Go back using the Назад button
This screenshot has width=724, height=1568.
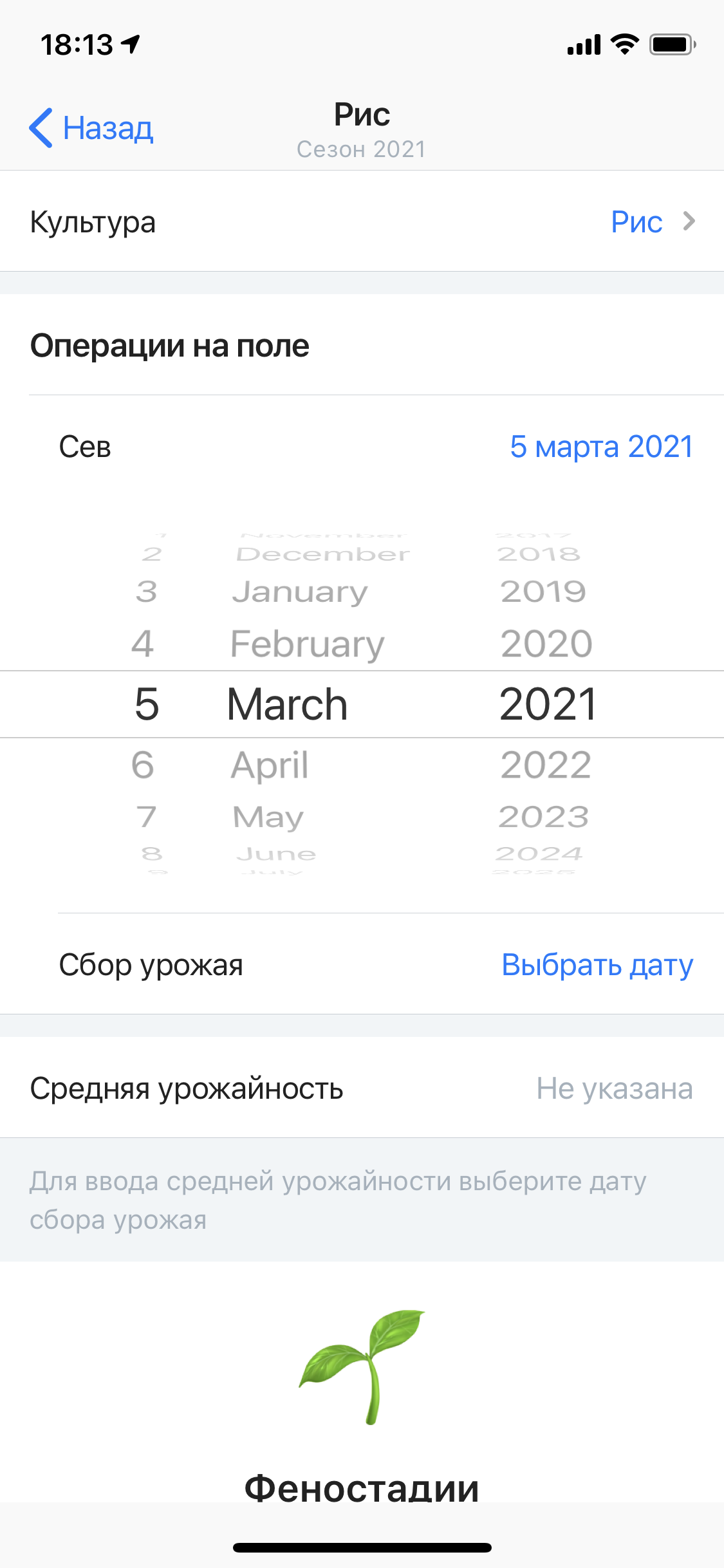[91, 127]
